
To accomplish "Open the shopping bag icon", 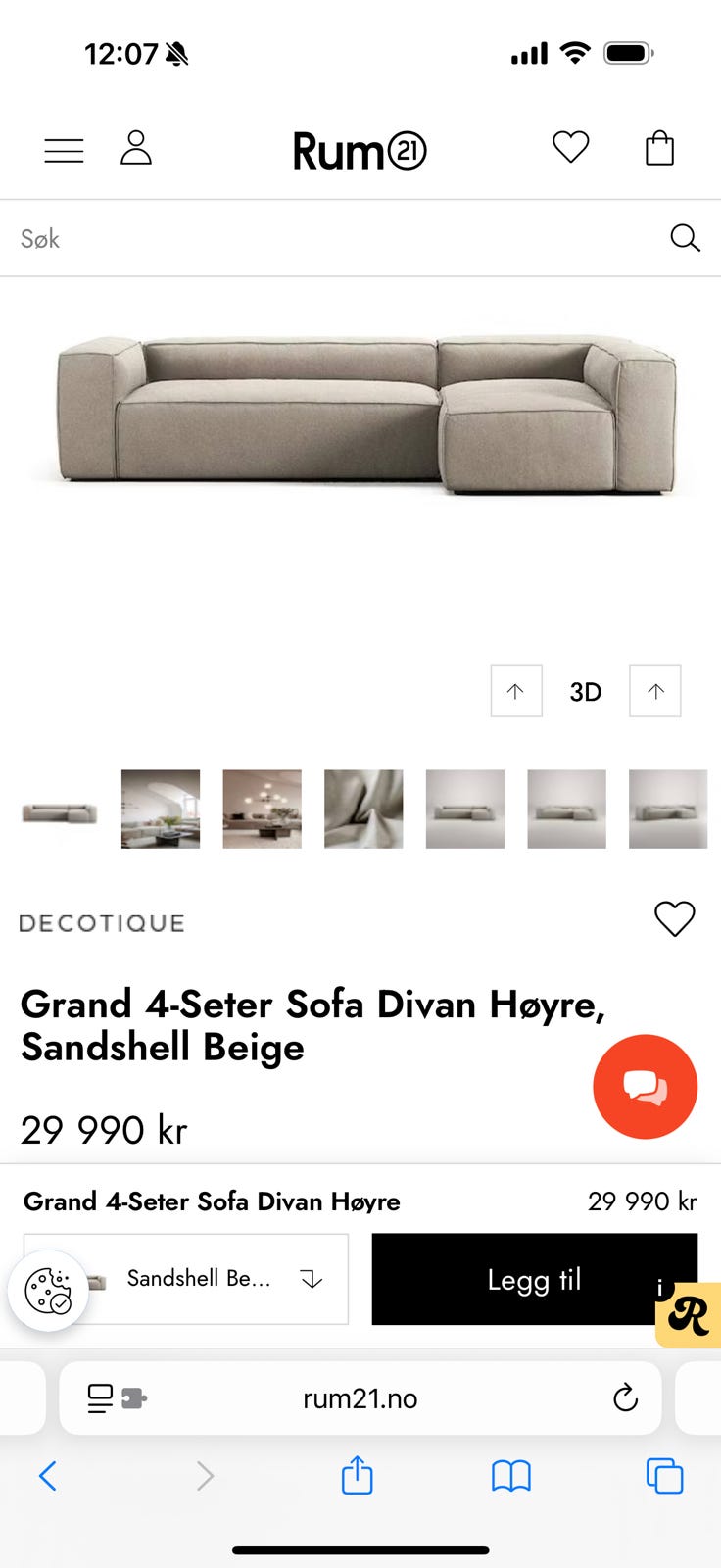I will pos(659,148).
